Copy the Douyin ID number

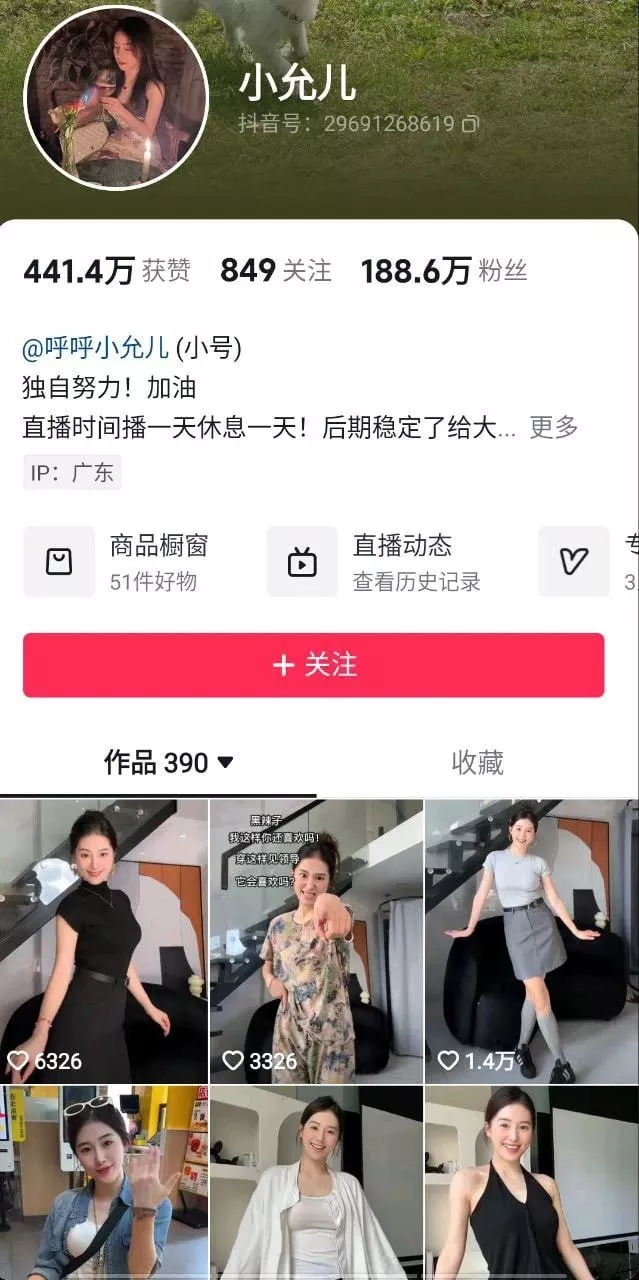click(x=470, y=124)
